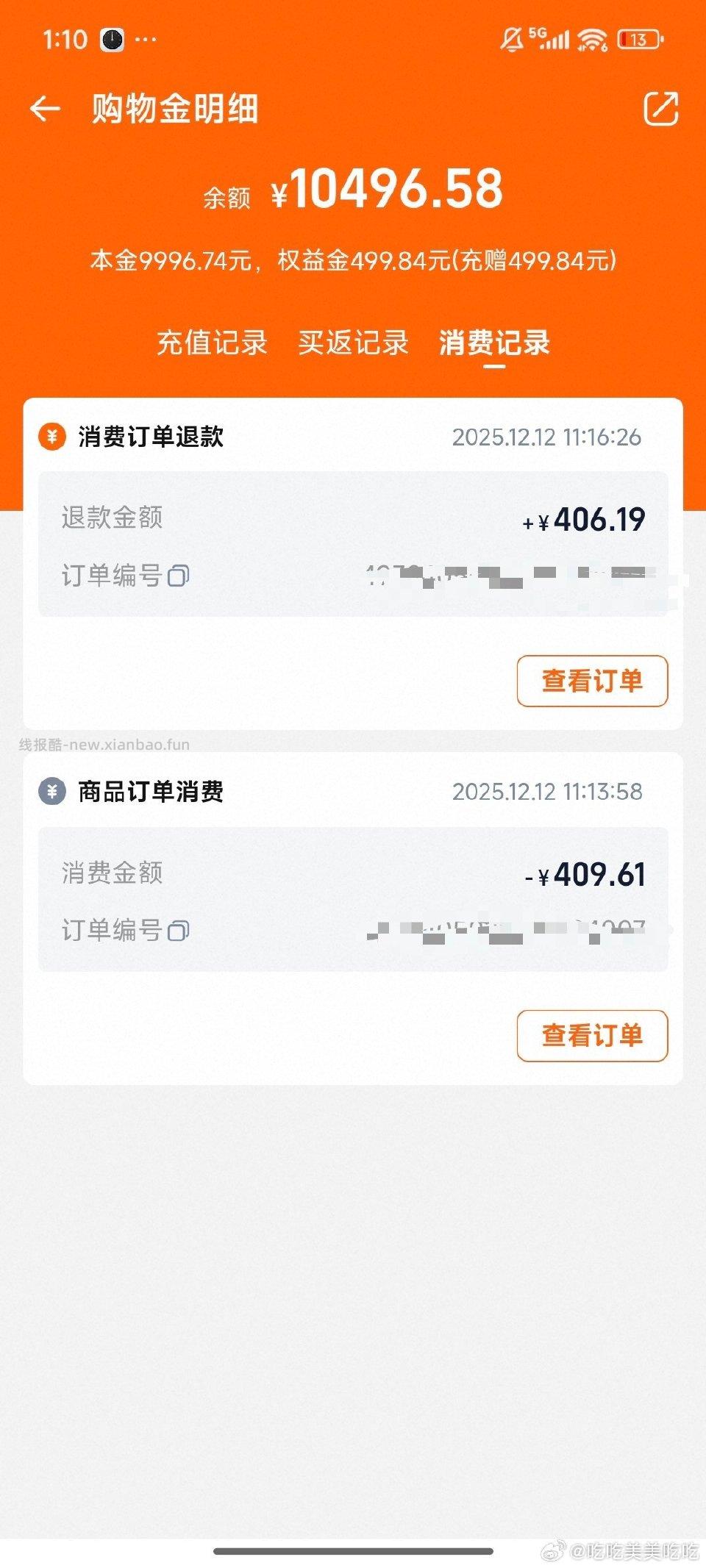The height and width of the screenshot is (1568, 706).
Task: Click the back arrow to exit 购物金明细
Action: pos(44,107)
